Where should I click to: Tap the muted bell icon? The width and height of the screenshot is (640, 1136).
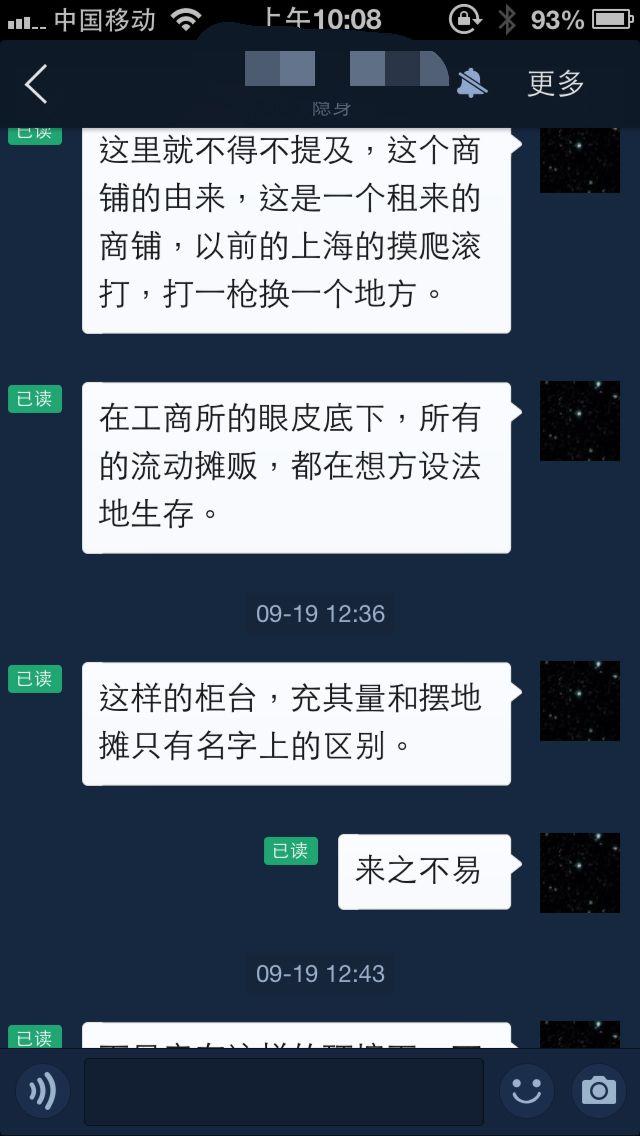pos(471,84)
